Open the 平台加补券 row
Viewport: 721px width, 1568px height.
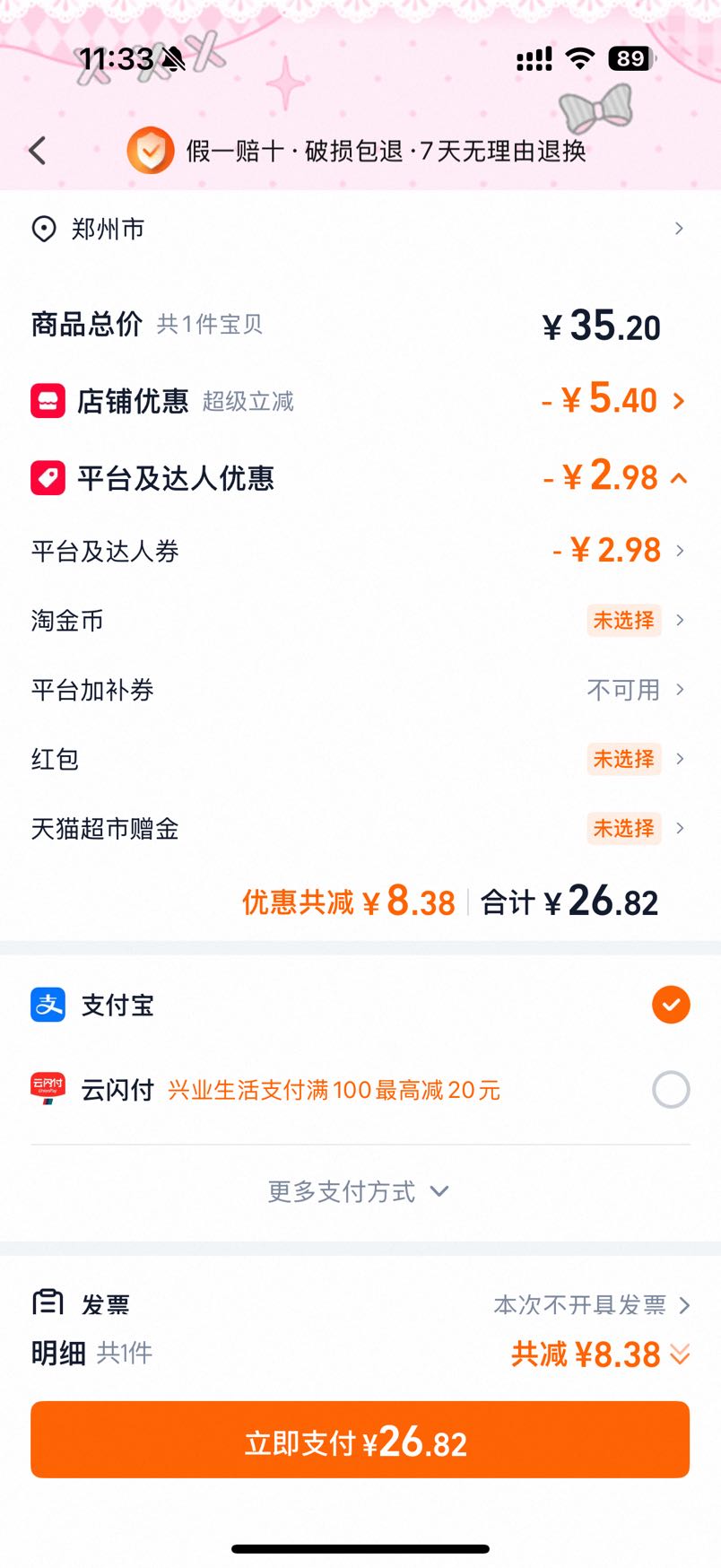[x=360, y=690]
